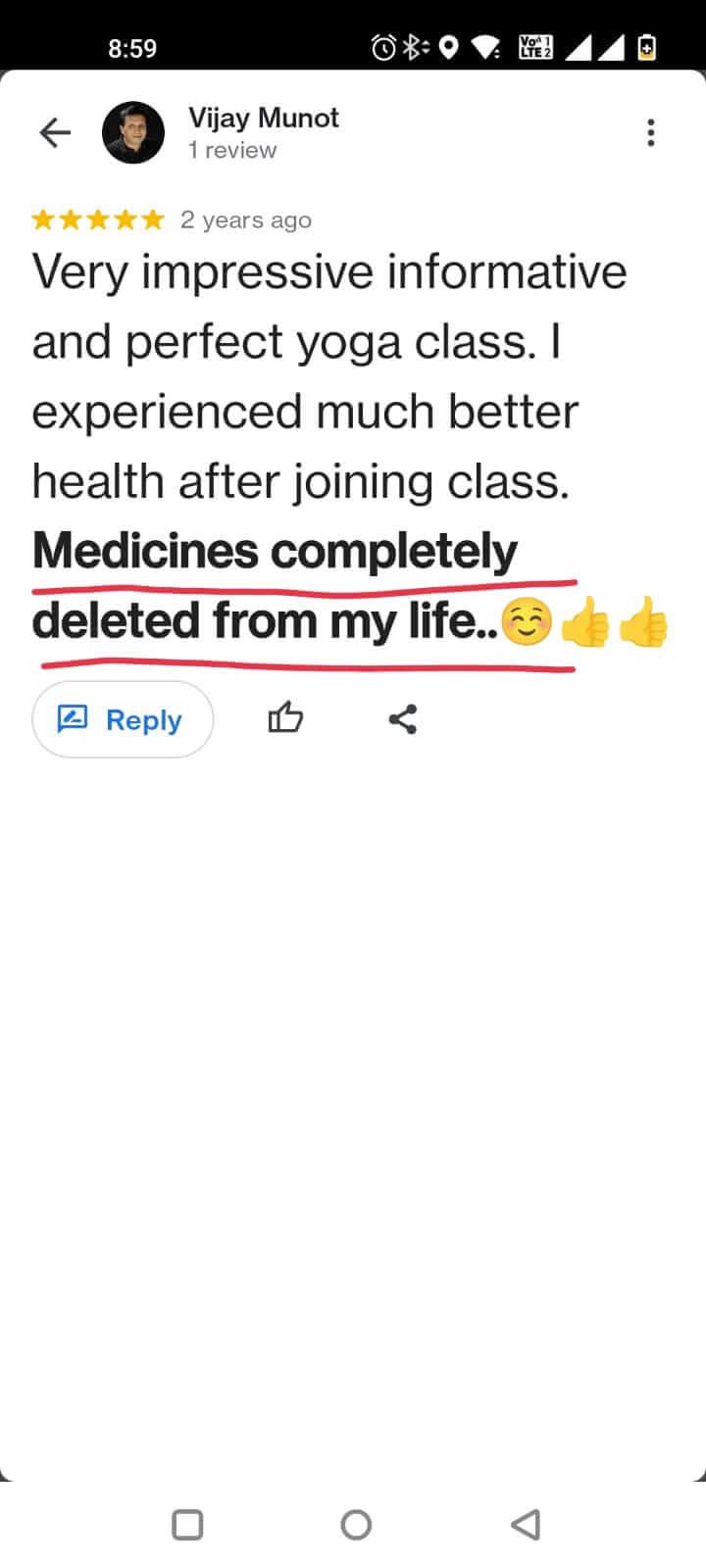This screenshot has width=706, height=1568.
Task: Go back using the arrow icon
Action: click(x=55, y=132)
